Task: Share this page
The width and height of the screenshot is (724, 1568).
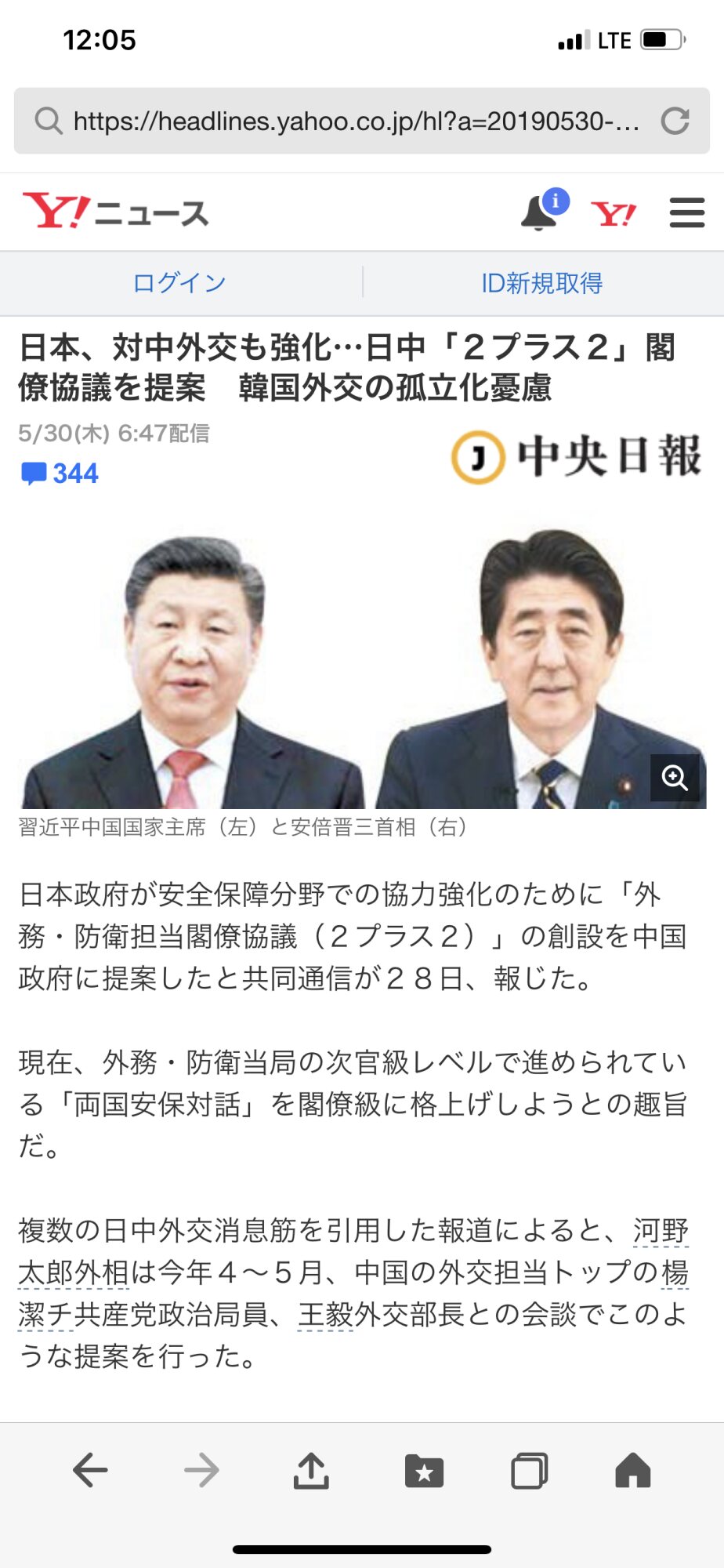Action: coord(311,1470)
